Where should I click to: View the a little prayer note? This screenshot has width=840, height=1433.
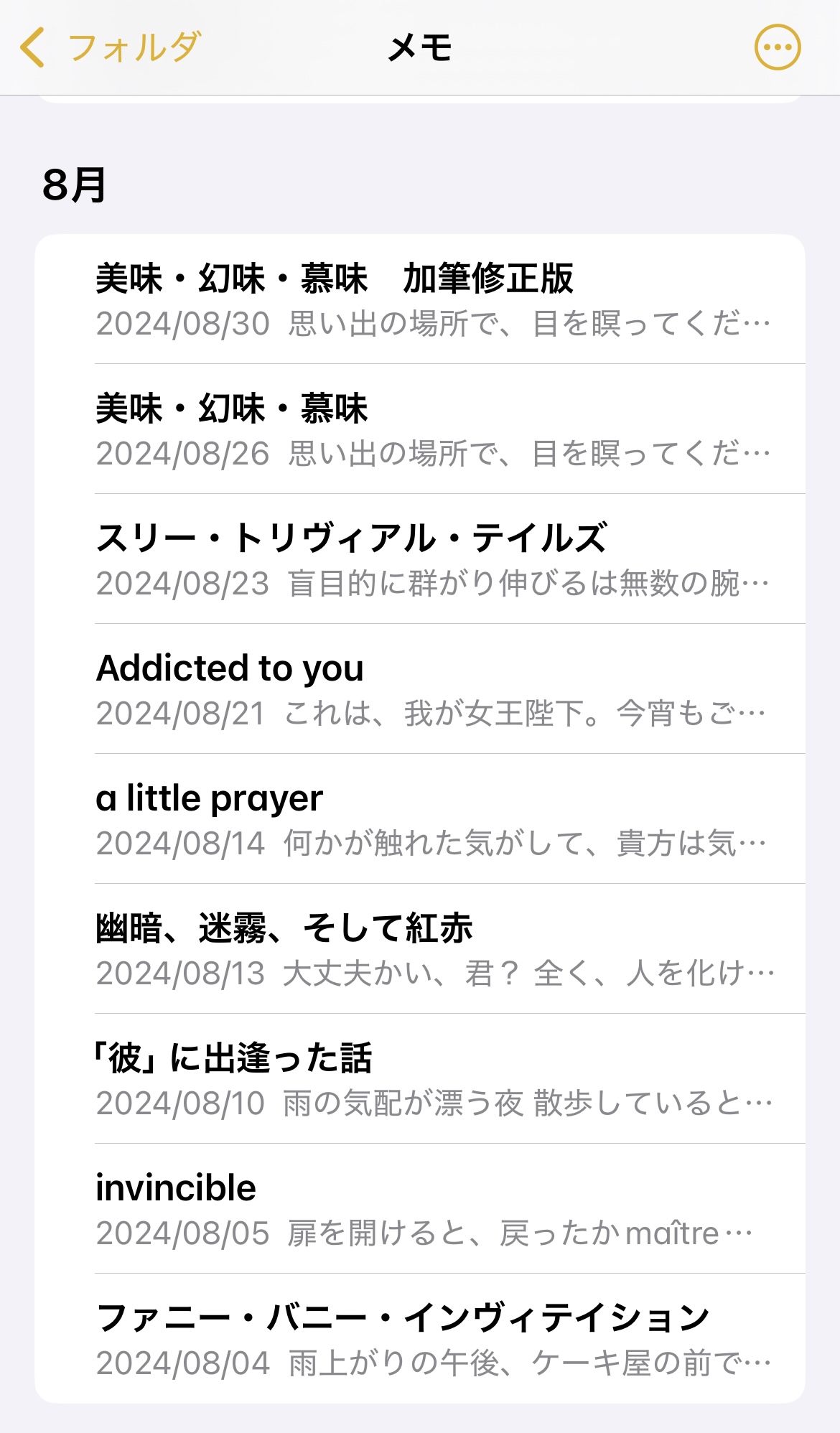[x=431, y=820]
